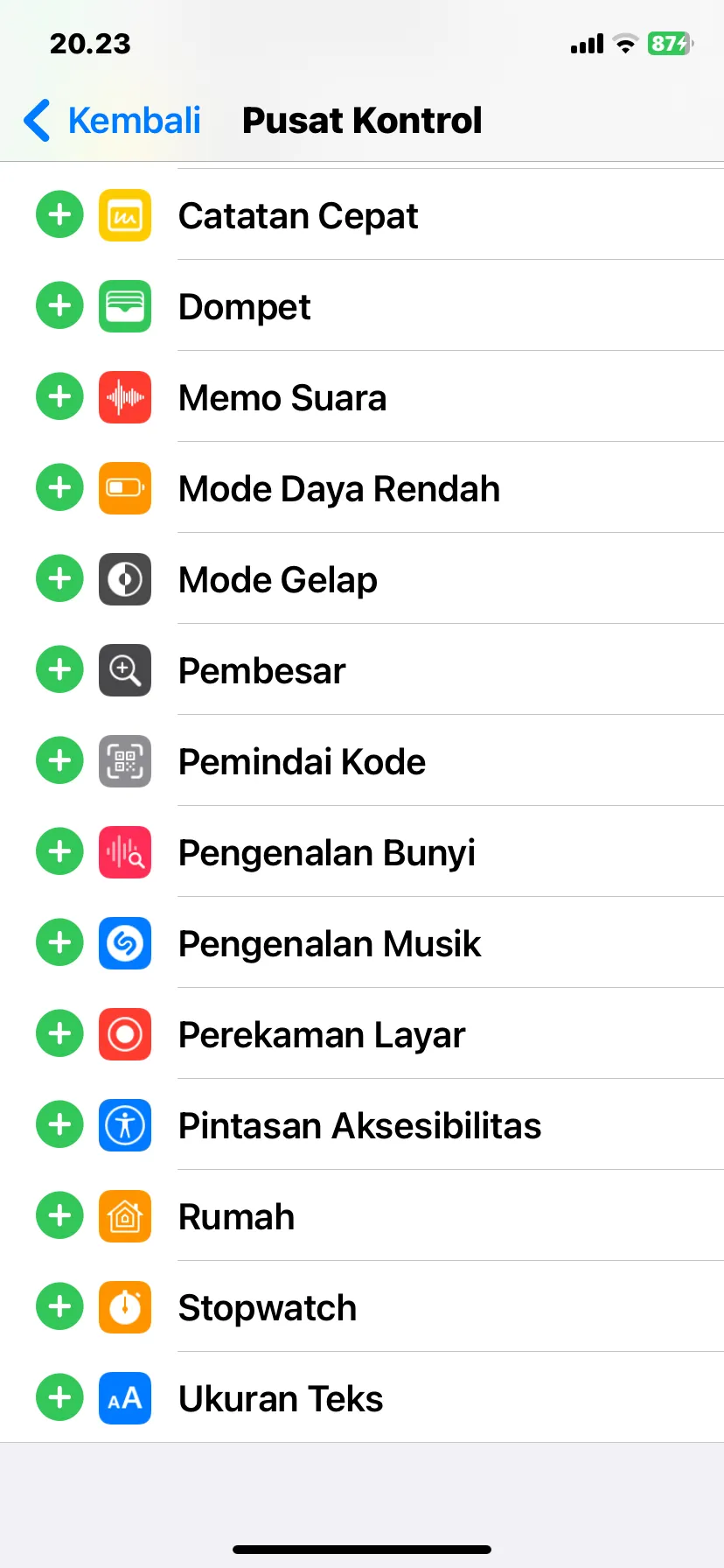Add Pintasan Aksesibilitas control
Screen dimensions: 724x1568
[x=59, y=1124]
